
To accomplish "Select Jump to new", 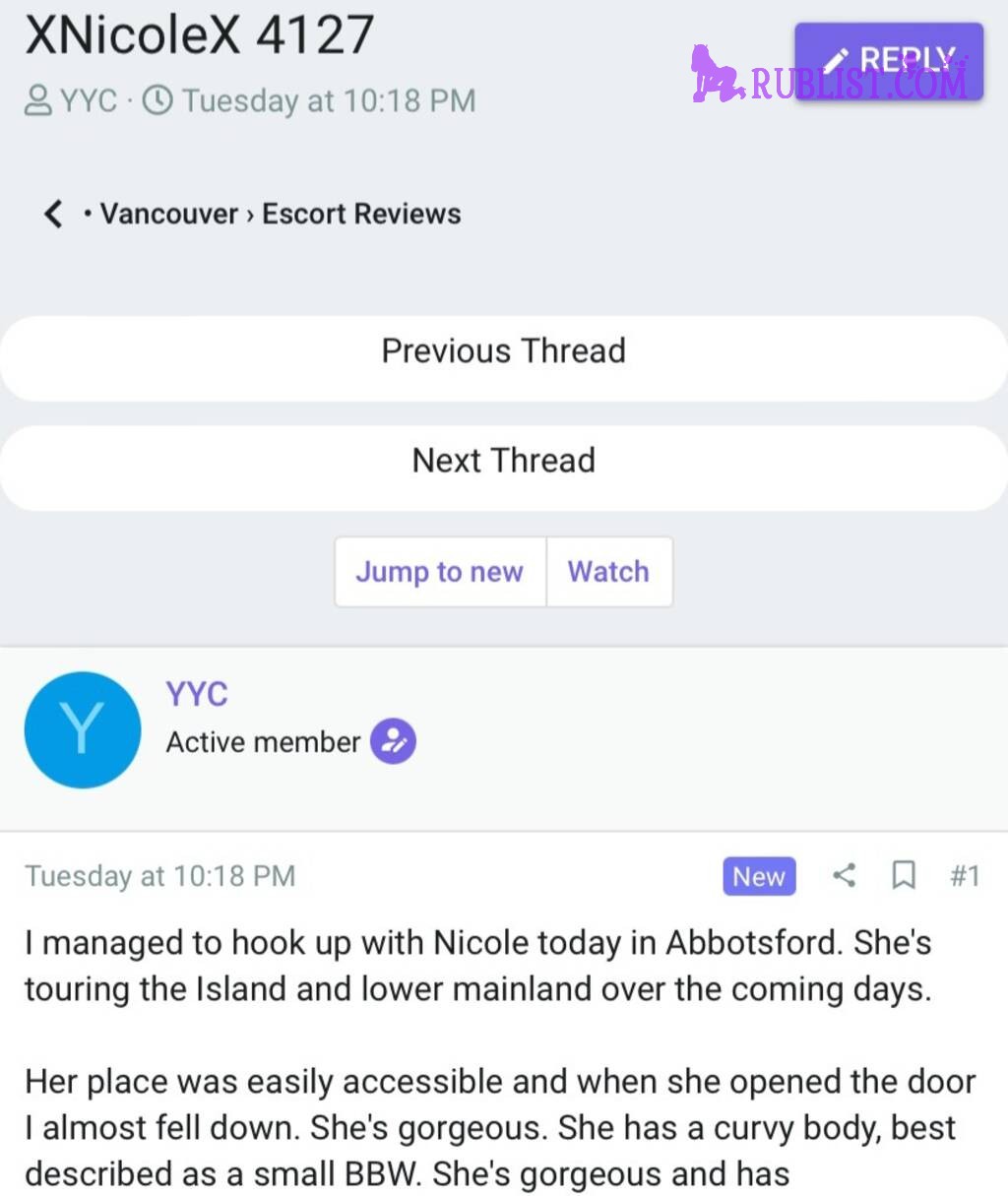I will (x=439, y=572).
